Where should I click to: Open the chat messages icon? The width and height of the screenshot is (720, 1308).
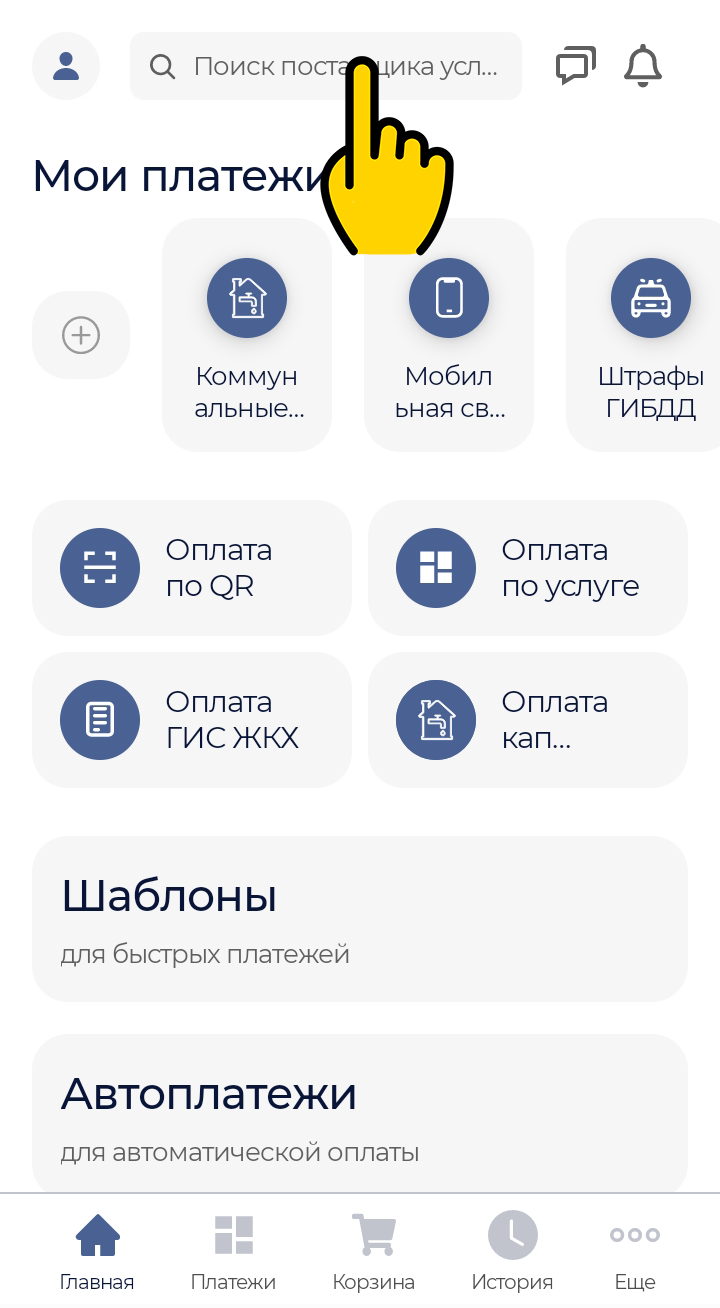click(575, 66)
